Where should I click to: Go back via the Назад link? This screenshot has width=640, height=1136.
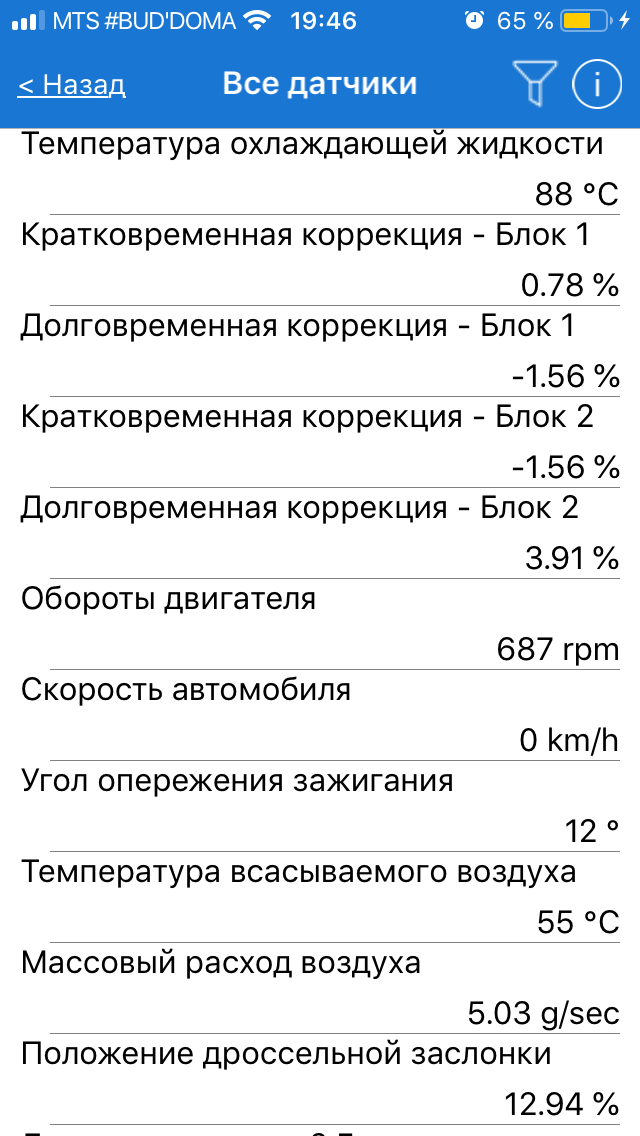click(72, 85)
